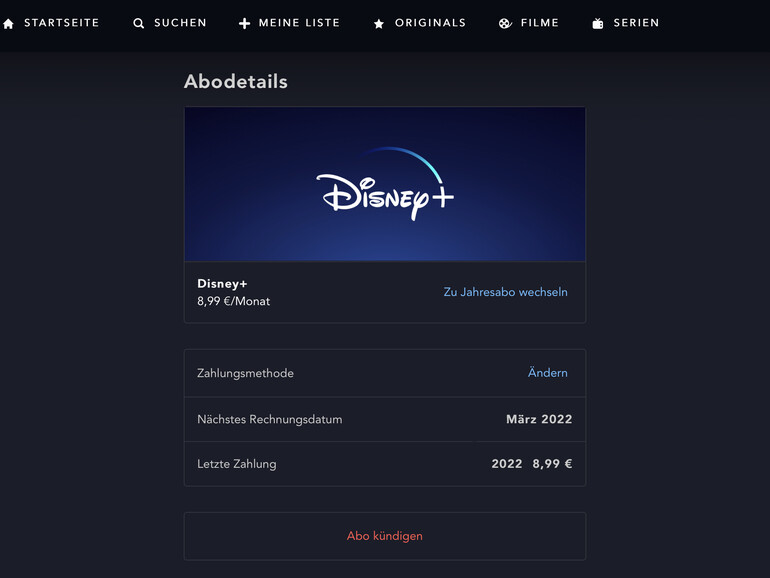Select Ändern next to Zahlungsmethode
This screenshot has height=578, width=770.
547,373
